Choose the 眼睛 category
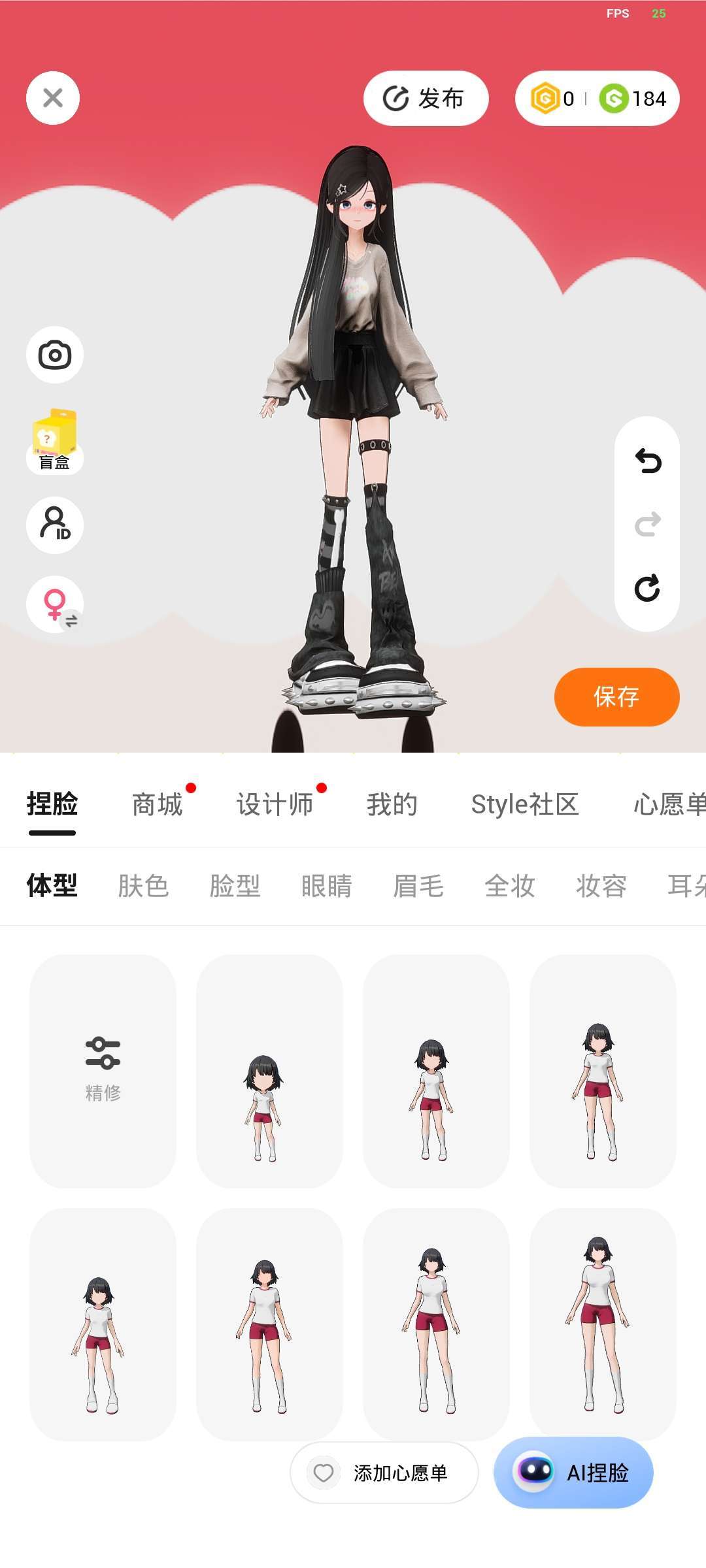This screenshot has width=706, height=1568. pyautogui.click(x=327, y=887)
